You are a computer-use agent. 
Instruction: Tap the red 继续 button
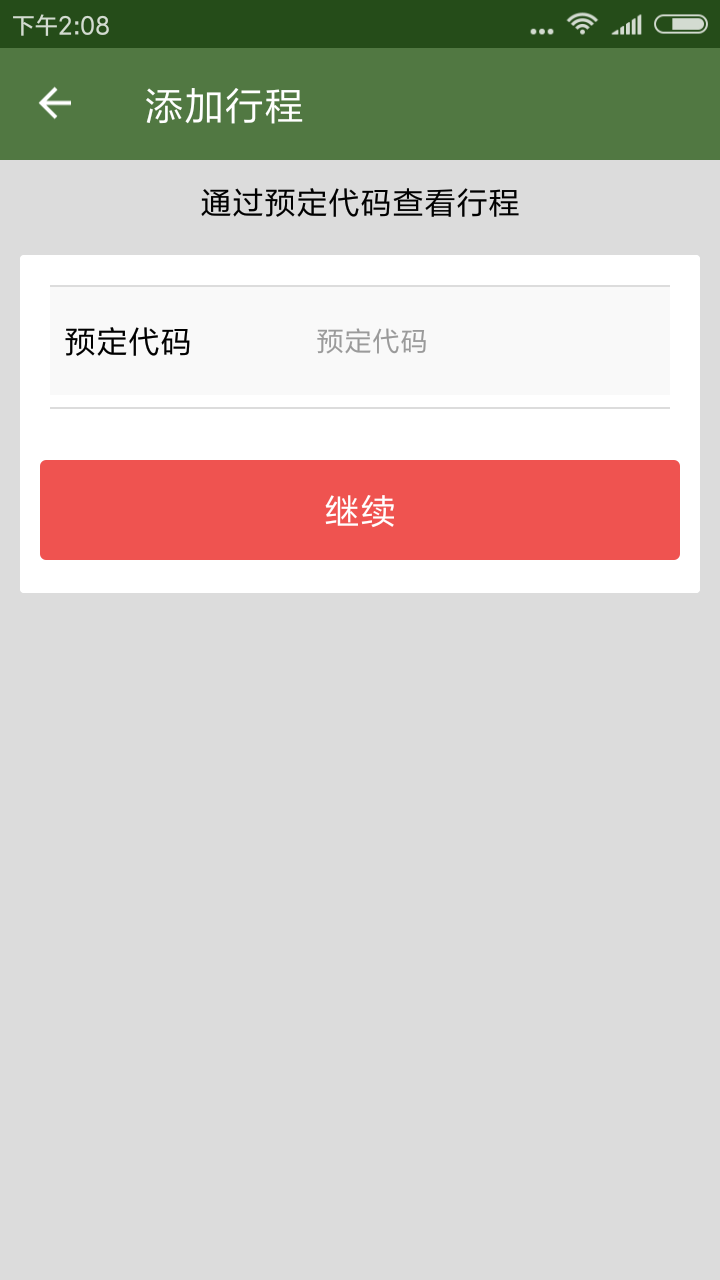click(x=360, y=510)
